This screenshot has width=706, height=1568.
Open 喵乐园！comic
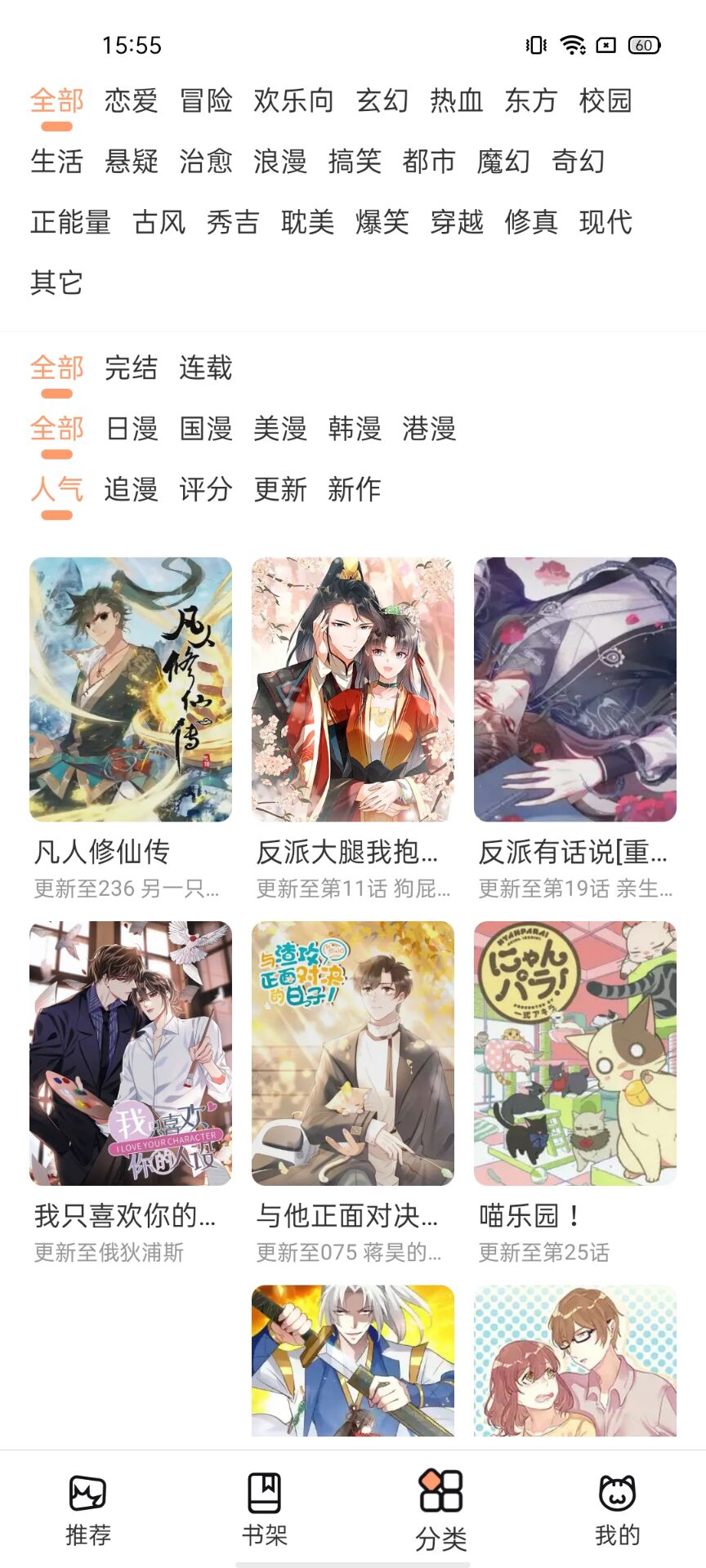(574, 1053)
